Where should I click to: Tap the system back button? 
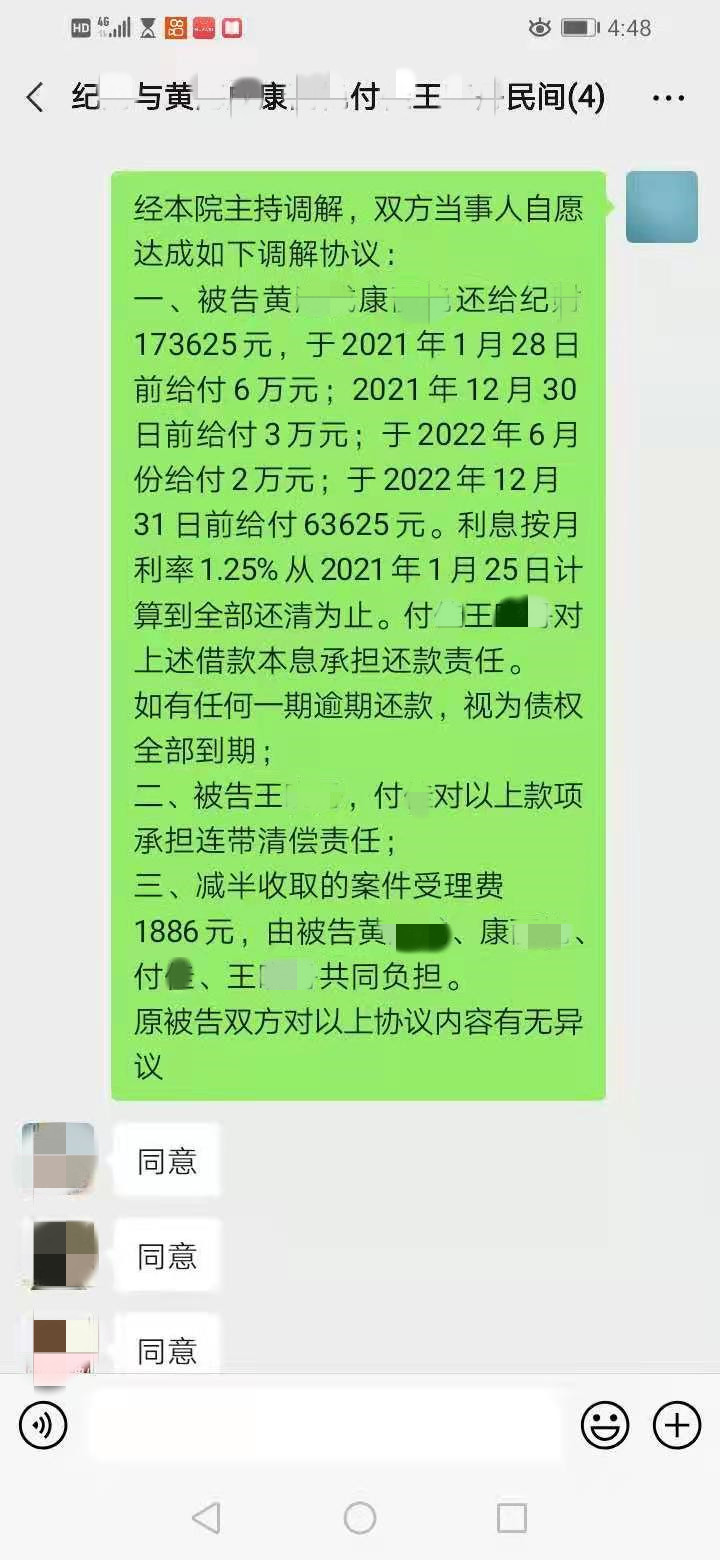[x=206, y=1518]
